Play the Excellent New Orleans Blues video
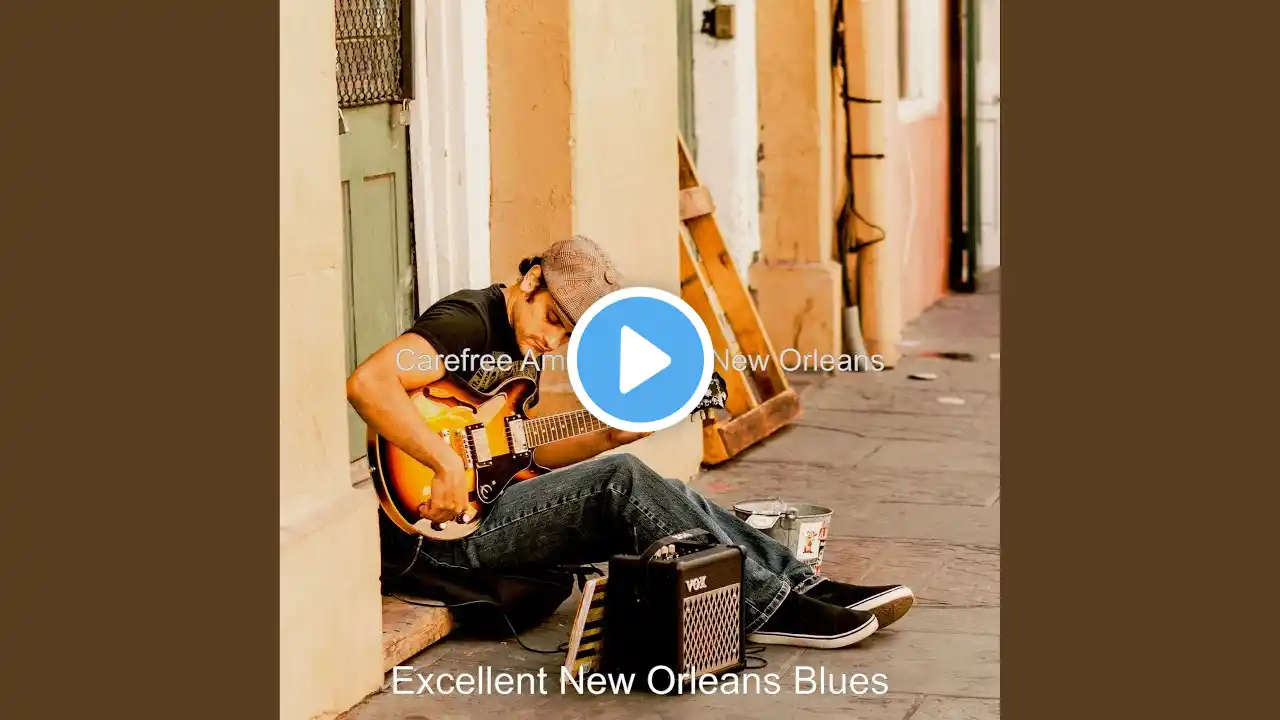The width and height of the screenshot is (1280, 720). [x=640, y=359]
